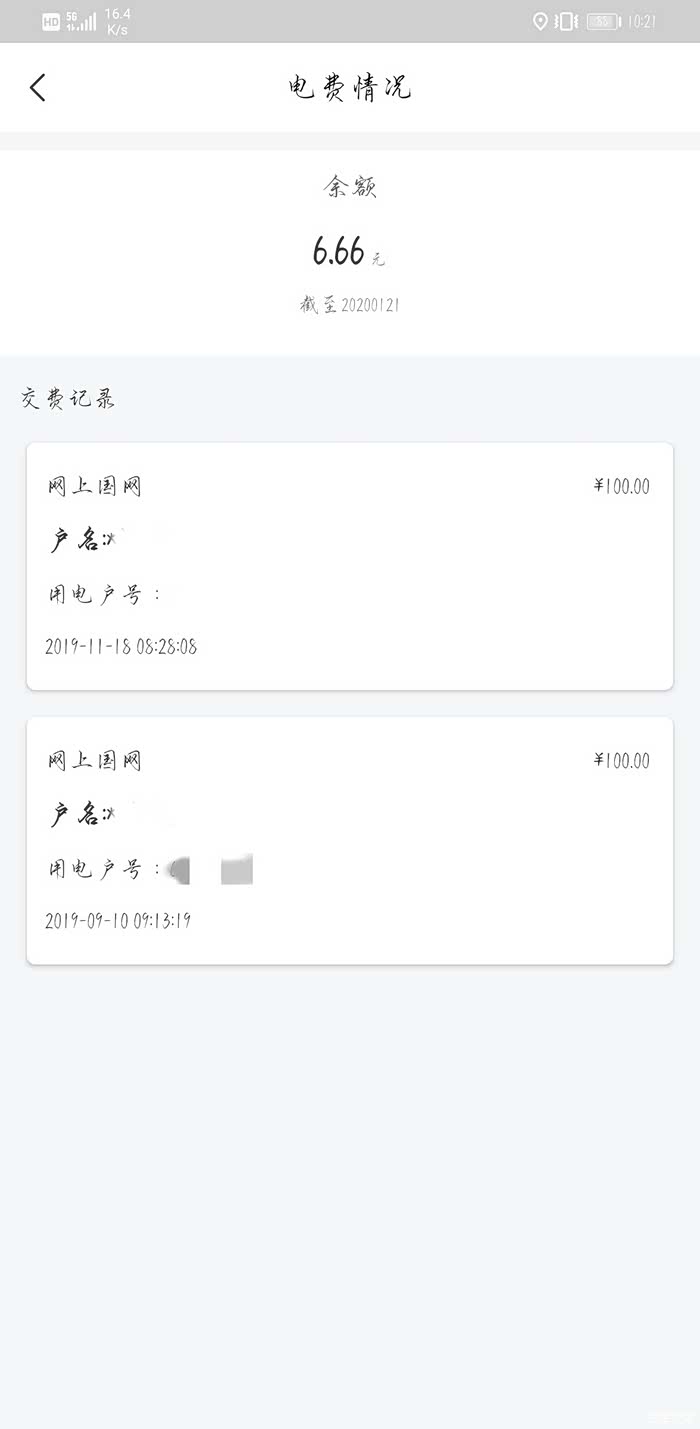700x1429 pixels.
Task: Open the payment record dated 2019-11-18
Action: (x=350, y=566)
